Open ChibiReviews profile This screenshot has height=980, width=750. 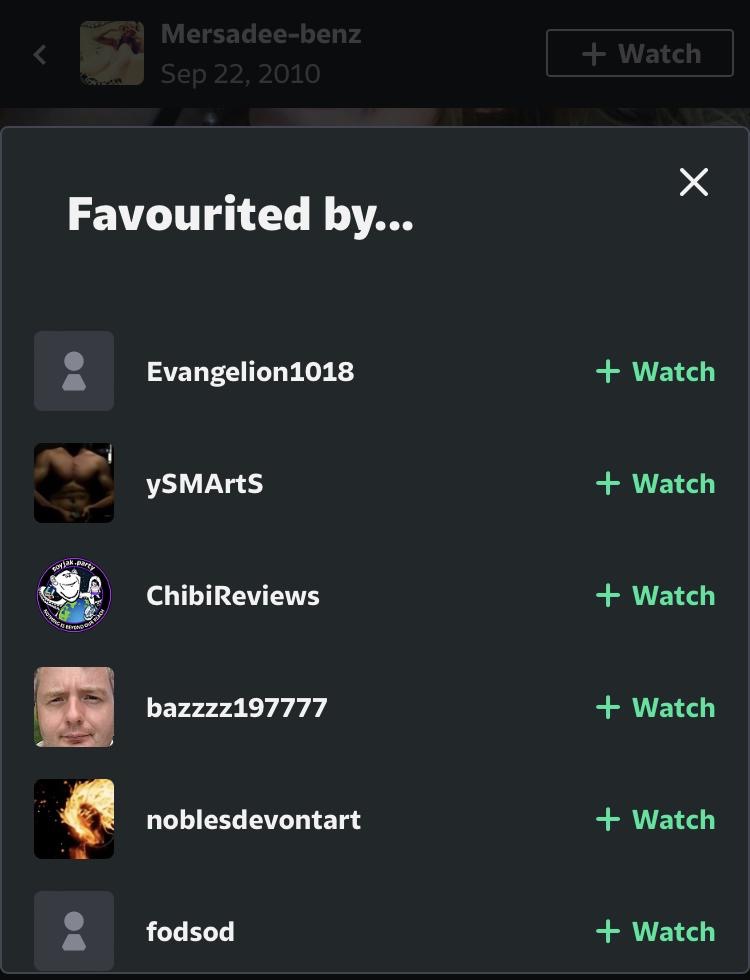pos(233,596)
